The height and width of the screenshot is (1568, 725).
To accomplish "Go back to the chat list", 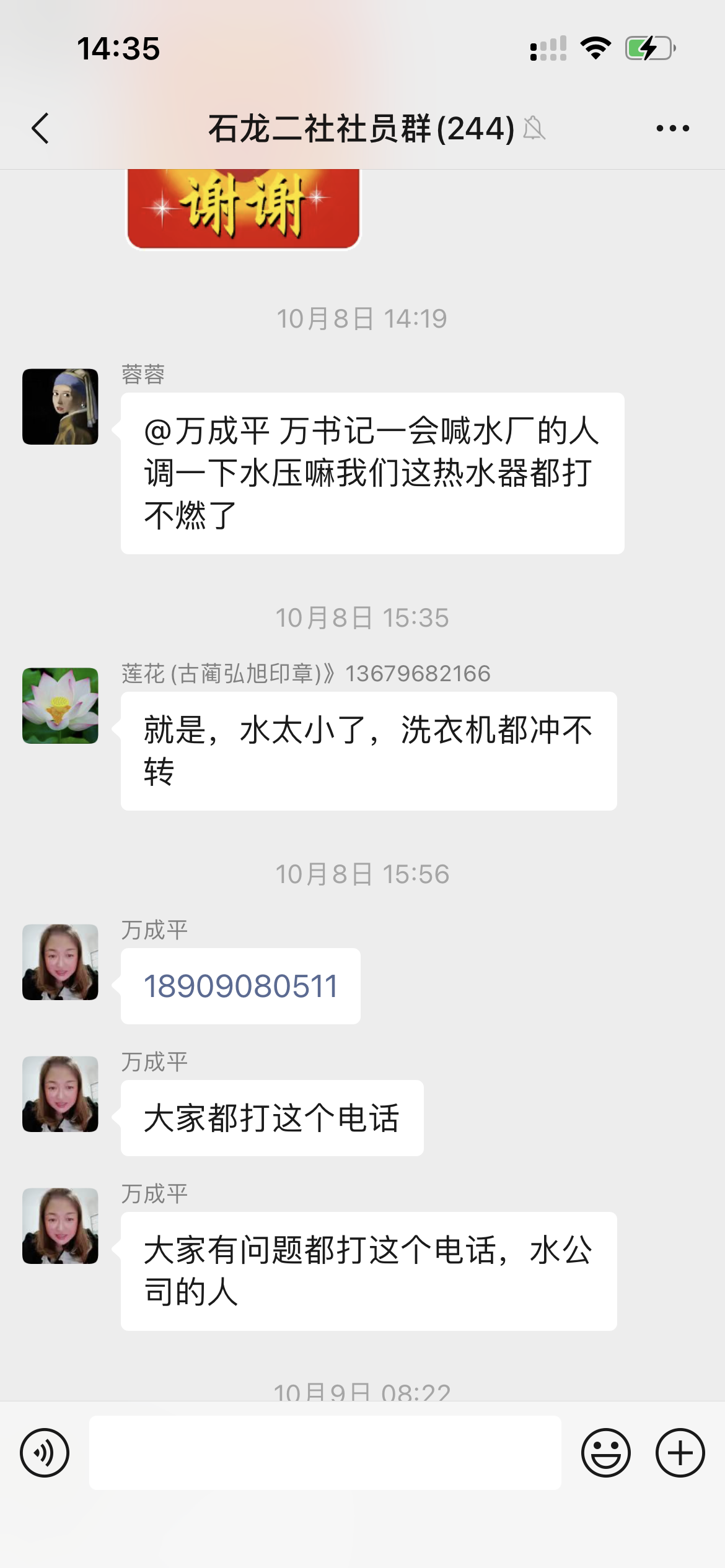I will pyautogui.click(x=41, y=129).
